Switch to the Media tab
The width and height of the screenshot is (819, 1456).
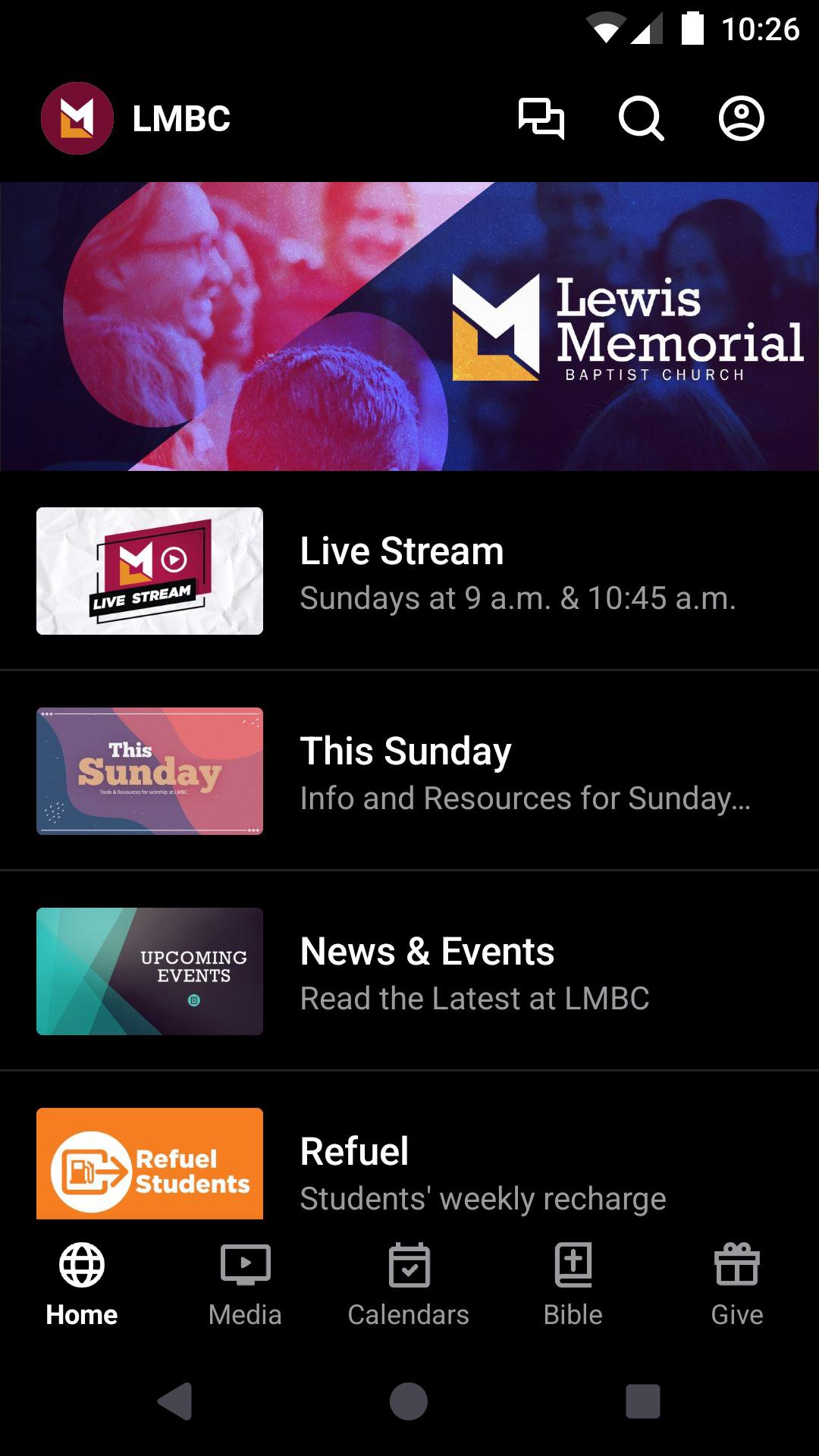[245, 1285]
